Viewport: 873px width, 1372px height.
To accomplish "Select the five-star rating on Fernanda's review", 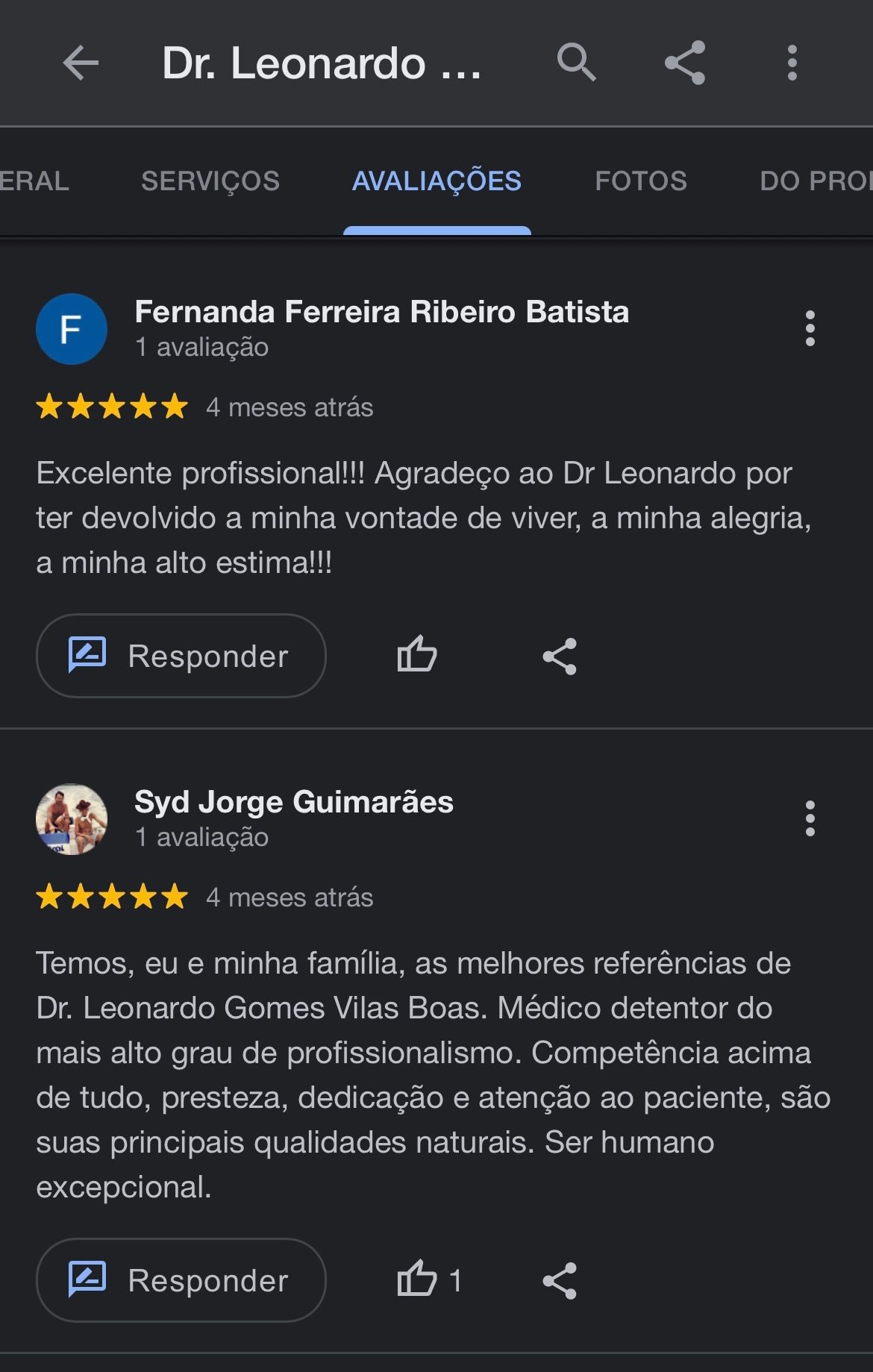I will [109, 407].
